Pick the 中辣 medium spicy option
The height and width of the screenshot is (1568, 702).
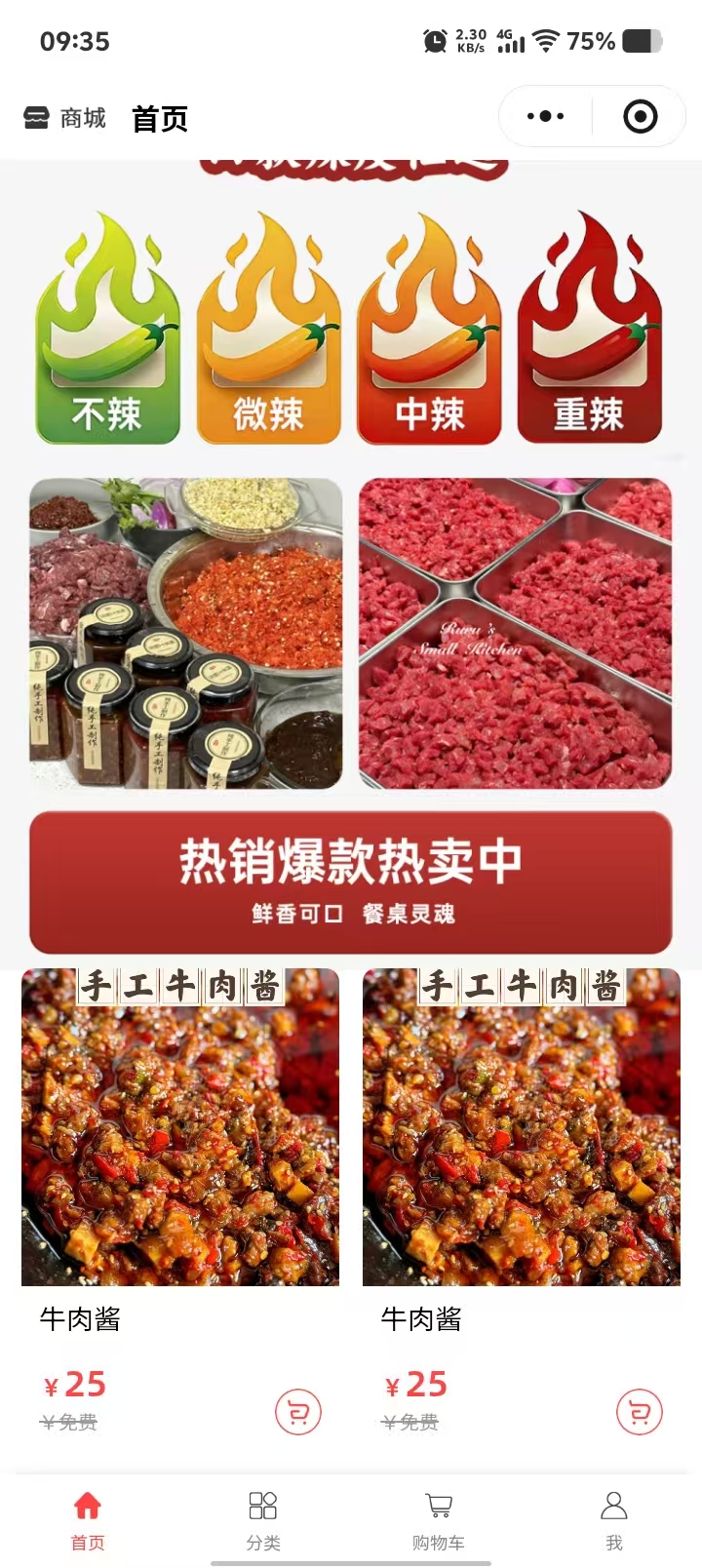(x=429, y=332)
